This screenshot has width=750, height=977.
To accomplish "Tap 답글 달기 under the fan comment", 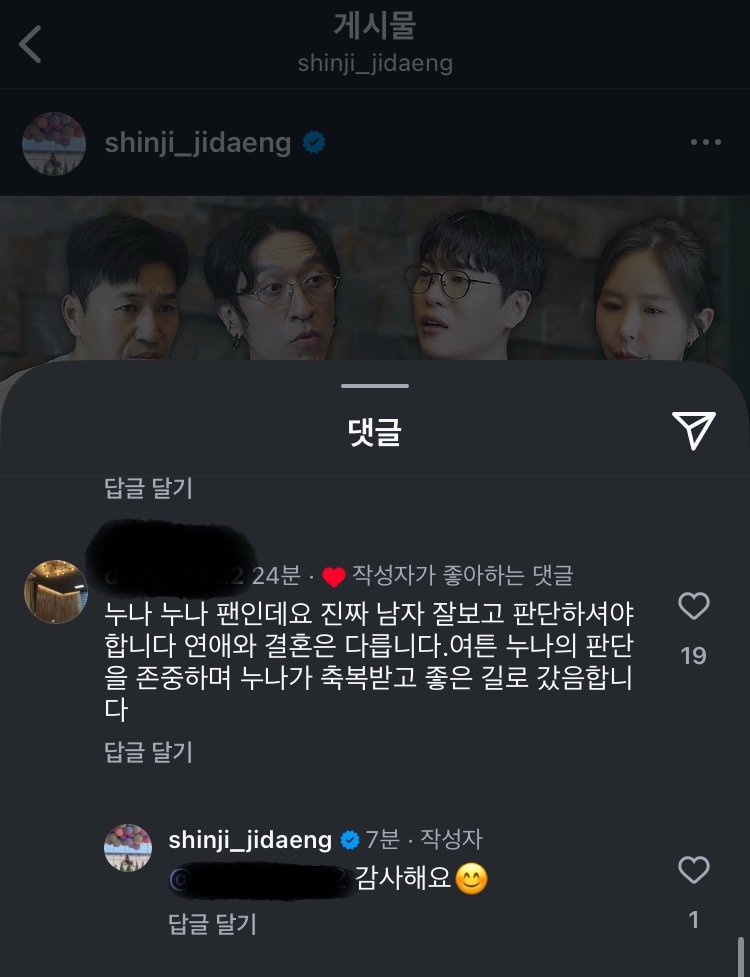I will 148,752.
